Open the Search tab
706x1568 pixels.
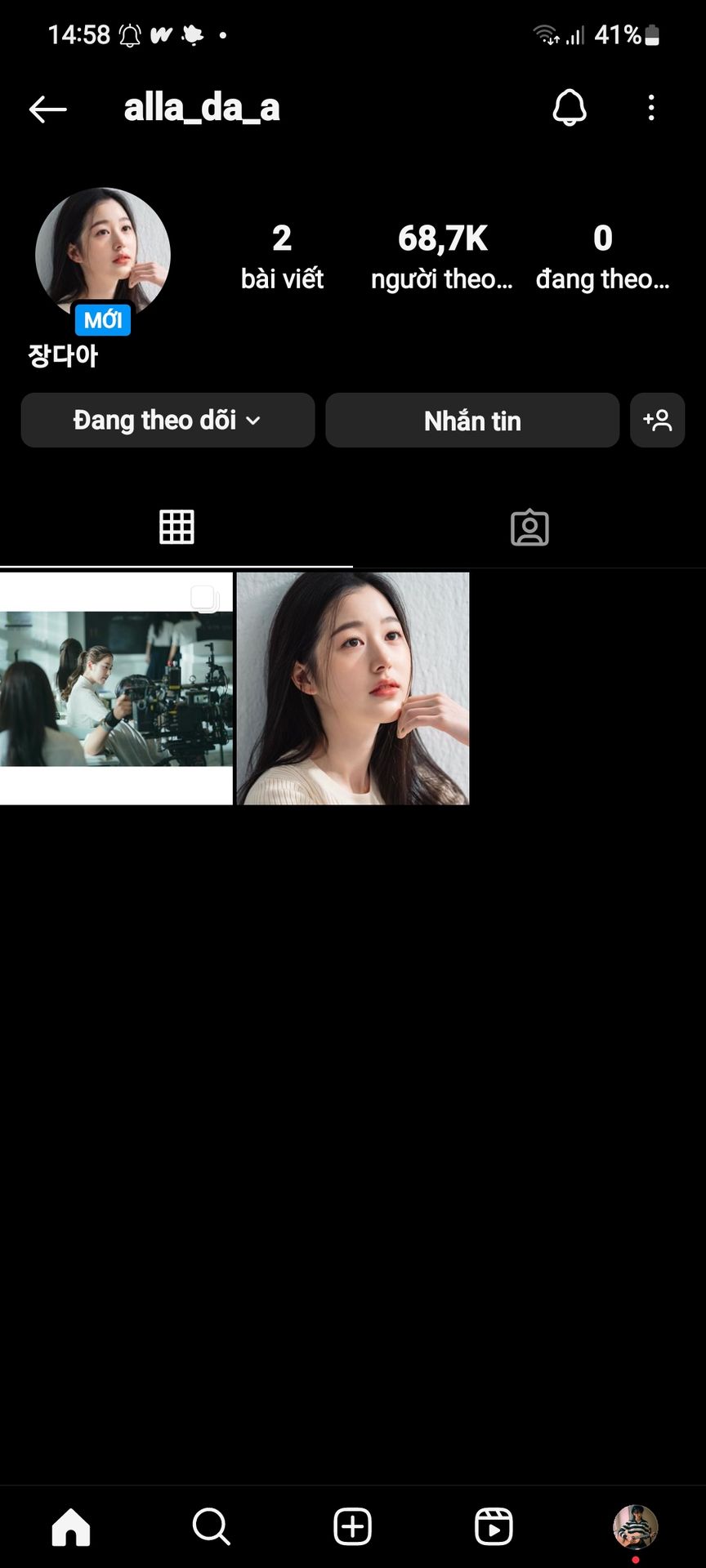click(x=212, y=1526)
